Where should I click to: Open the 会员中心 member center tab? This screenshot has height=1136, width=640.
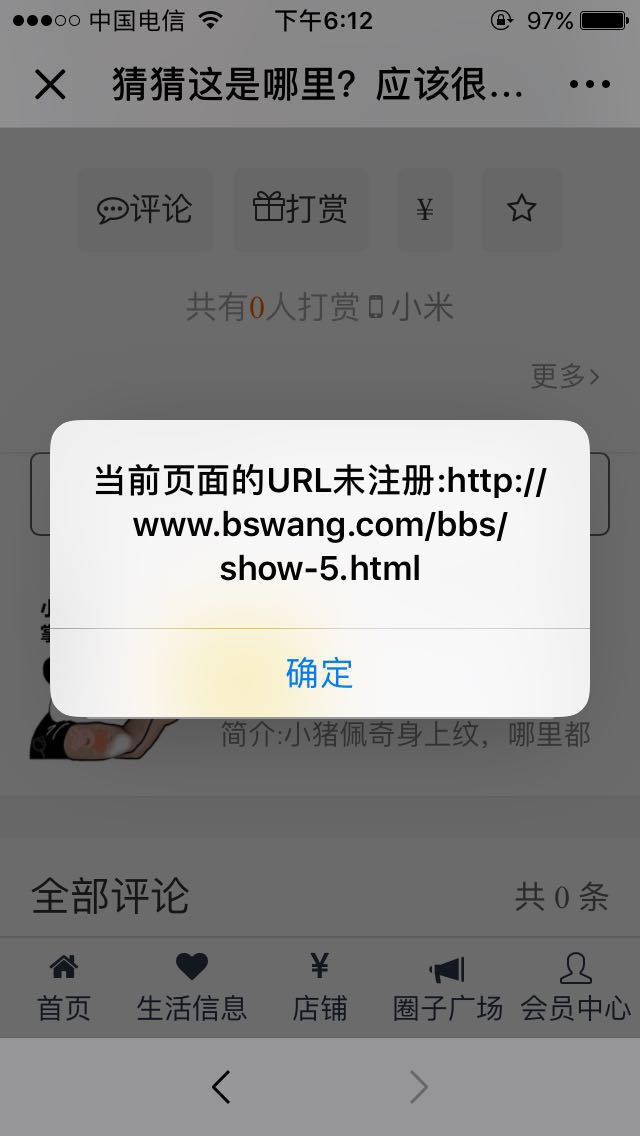[576, 987]
